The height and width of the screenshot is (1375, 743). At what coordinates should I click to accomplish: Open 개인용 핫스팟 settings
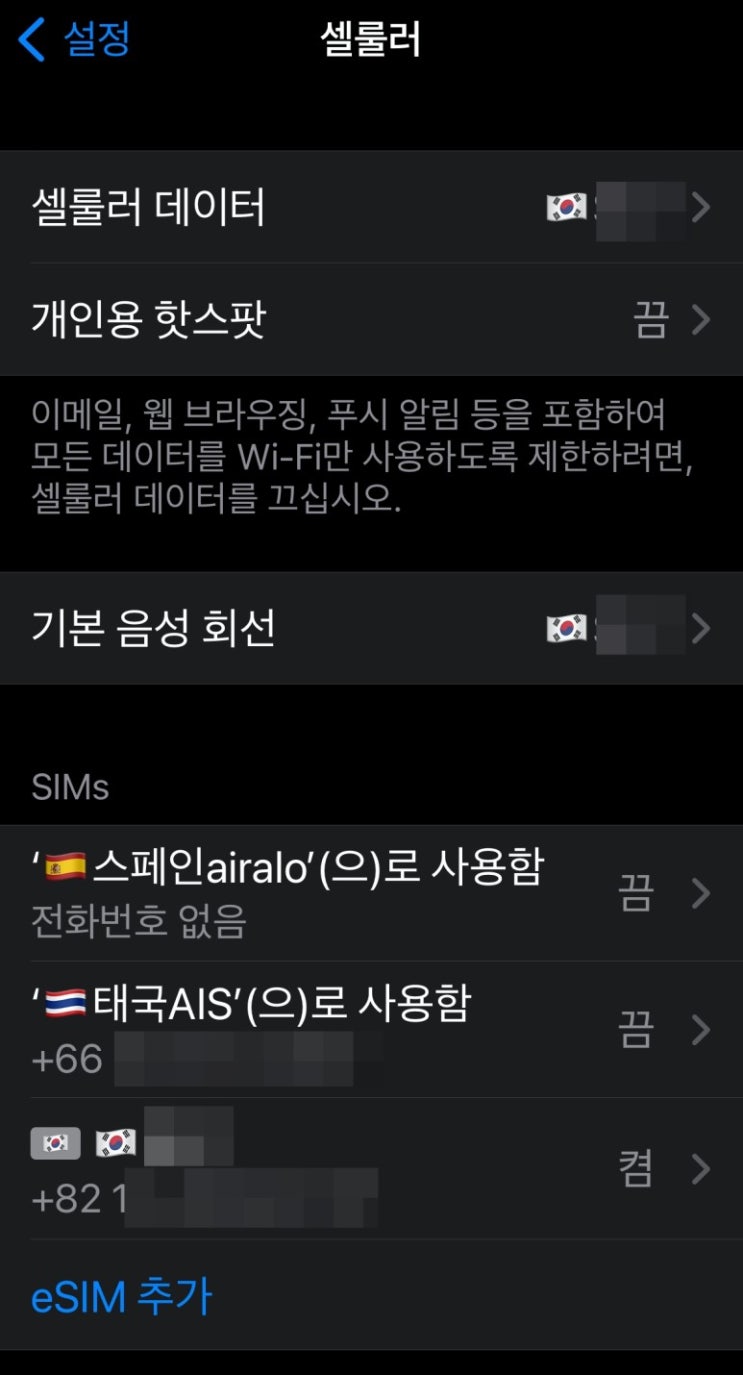[x=371, y=320]
